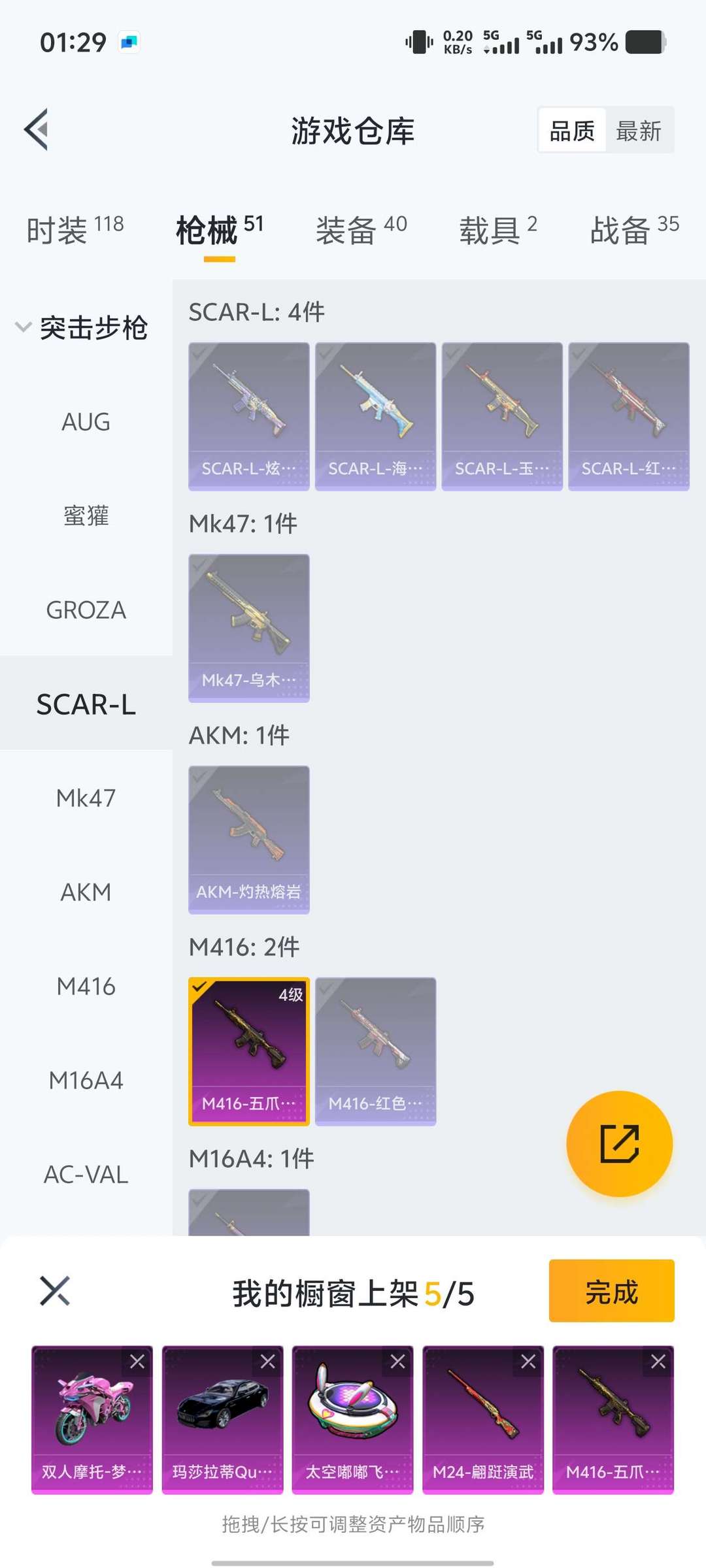Select the AKM-灼热熔岩 skin tile
Viewport: 706px width, 1568px height.
pos(248,840)
